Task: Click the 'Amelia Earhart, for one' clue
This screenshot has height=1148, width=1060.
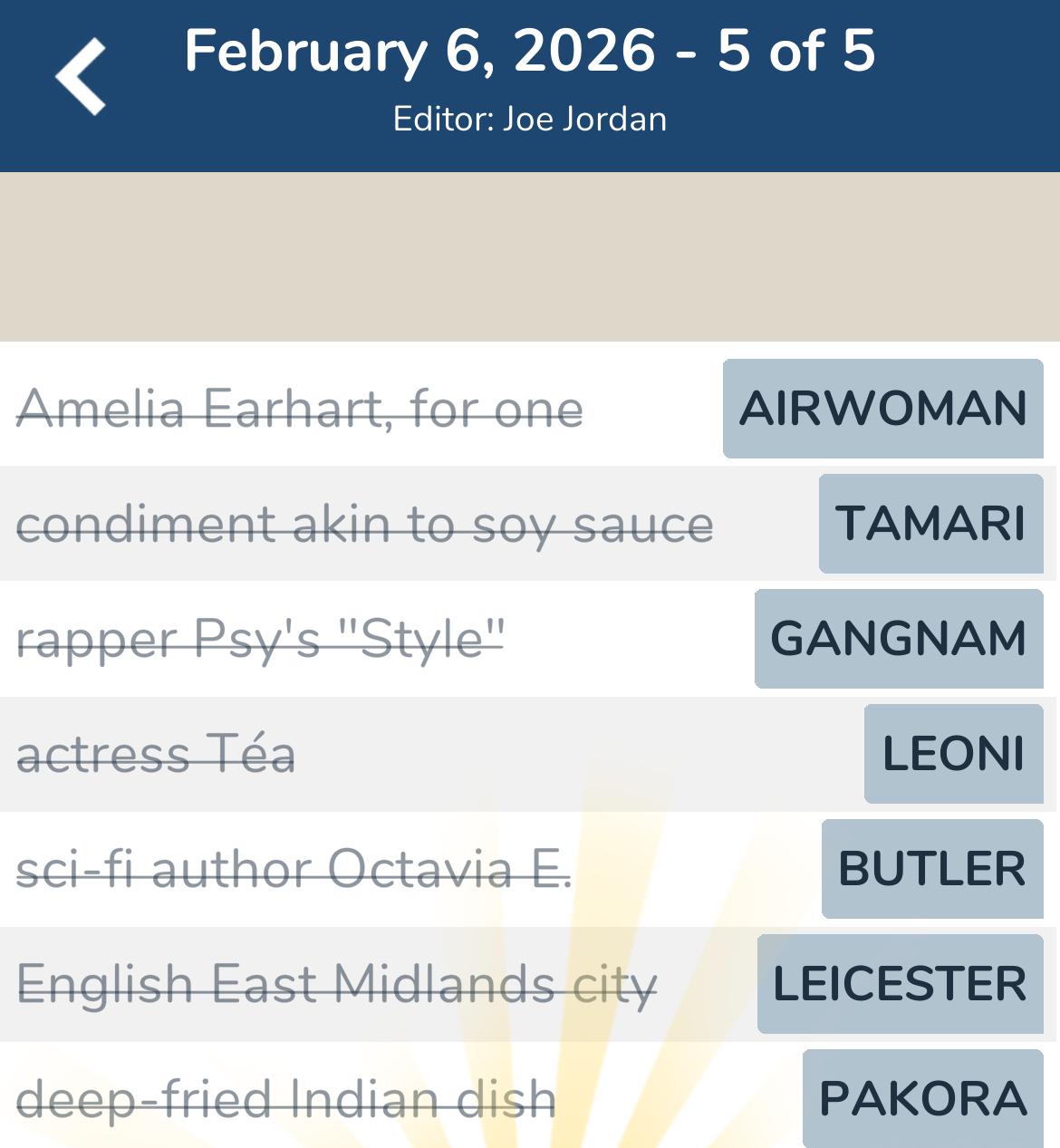Action: tap(299, 409)
